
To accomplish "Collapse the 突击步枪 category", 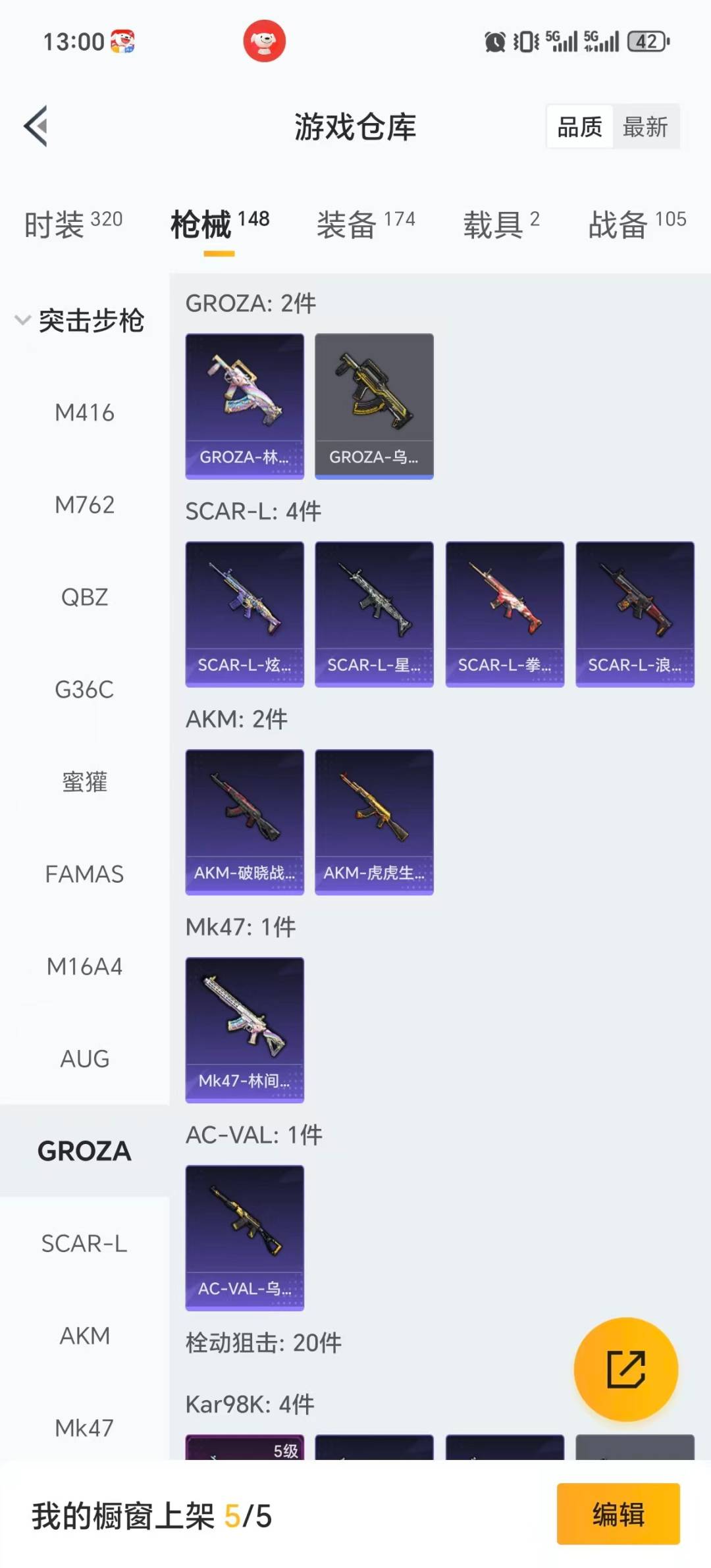I will coord(80,321).
